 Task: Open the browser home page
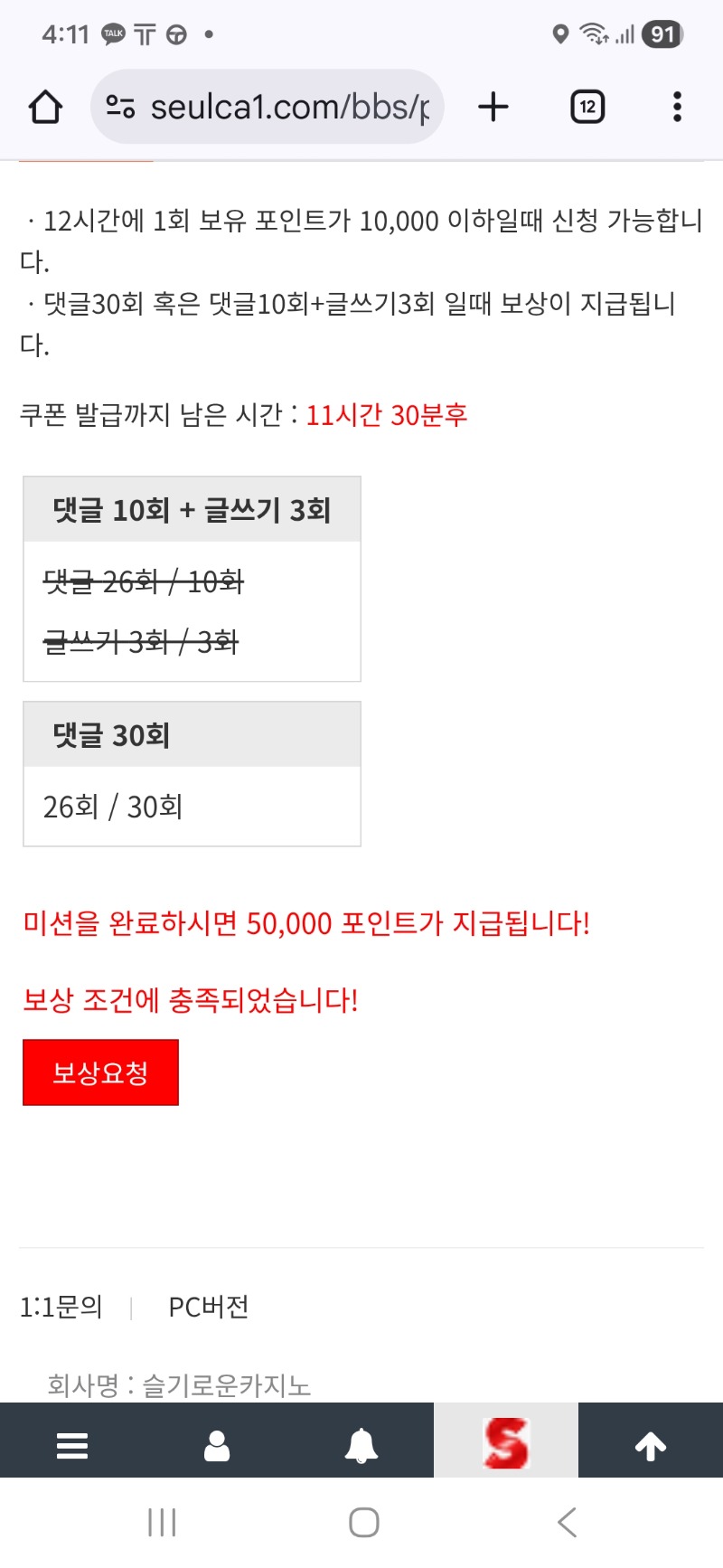pyautogui.click(x=45, y=108)
